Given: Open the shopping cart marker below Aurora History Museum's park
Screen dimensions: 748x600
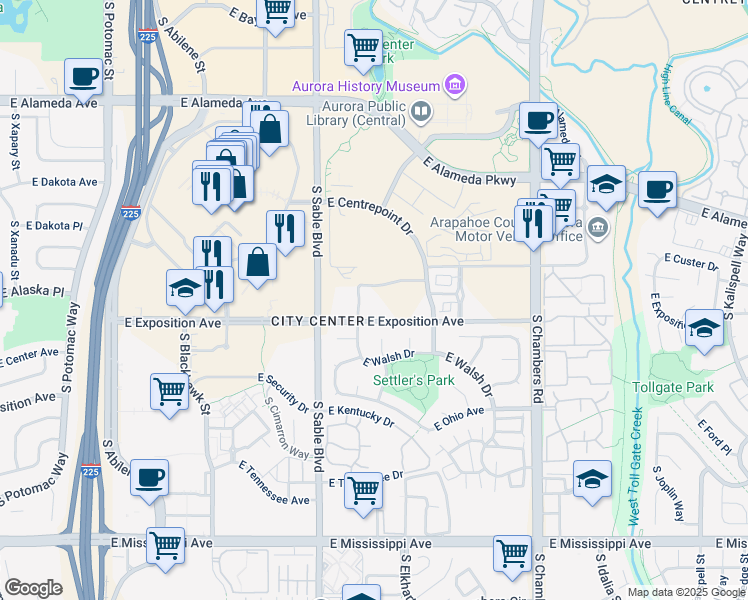Looking at the screenshot, I should (x=363, y=46).
